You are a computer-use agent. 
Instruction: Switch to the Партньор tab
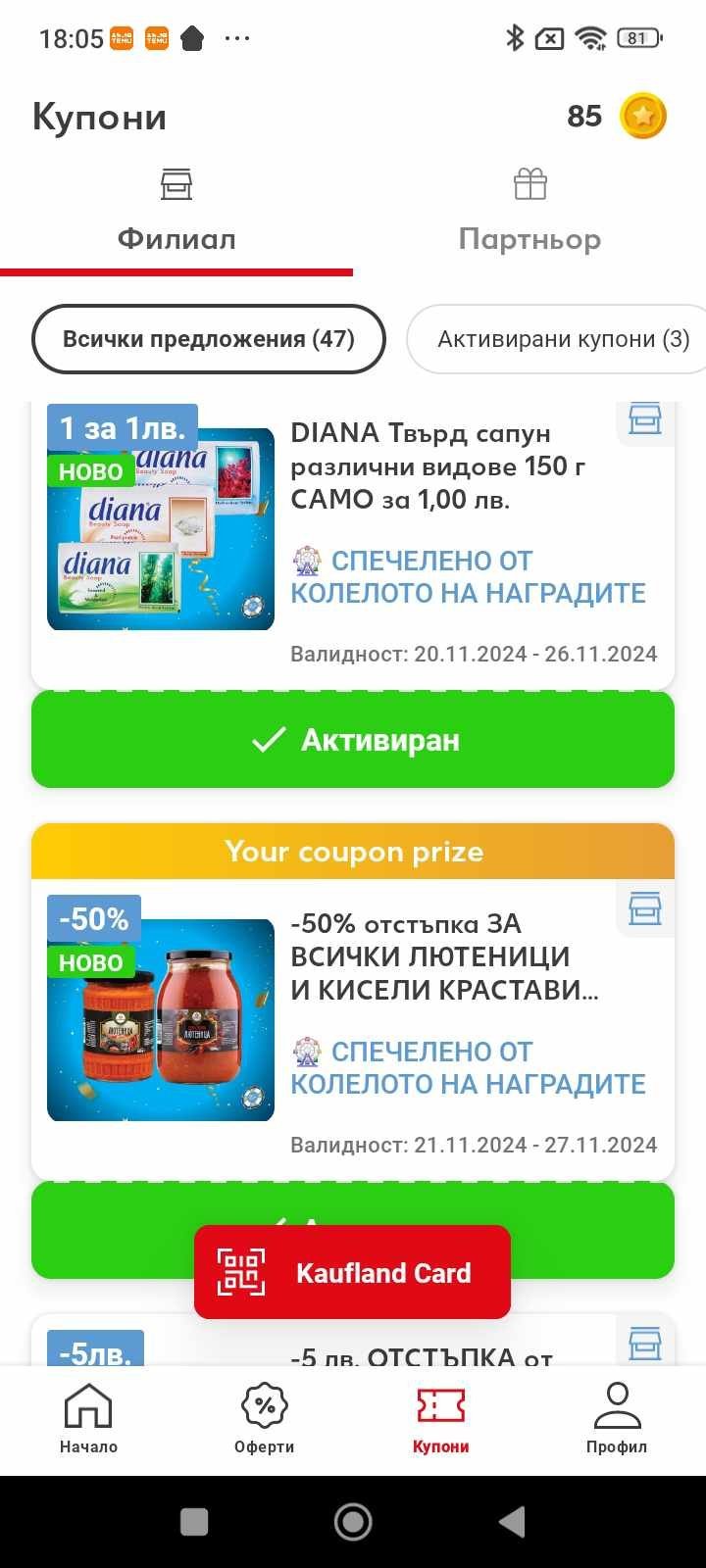pyautogui.click(x=529, y=214)
